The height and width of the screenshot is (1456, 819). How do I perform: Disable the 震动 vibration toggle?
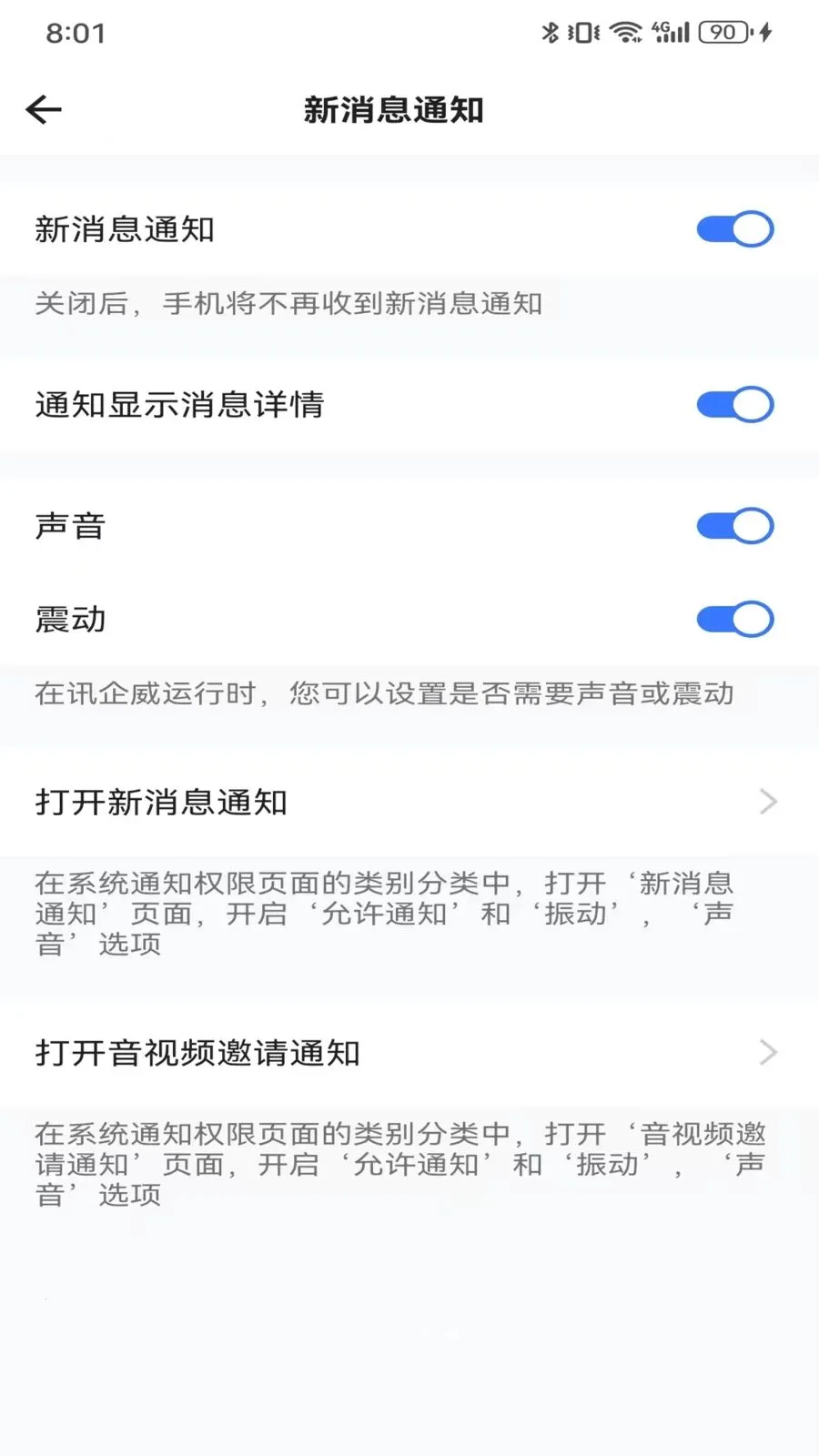733,619
